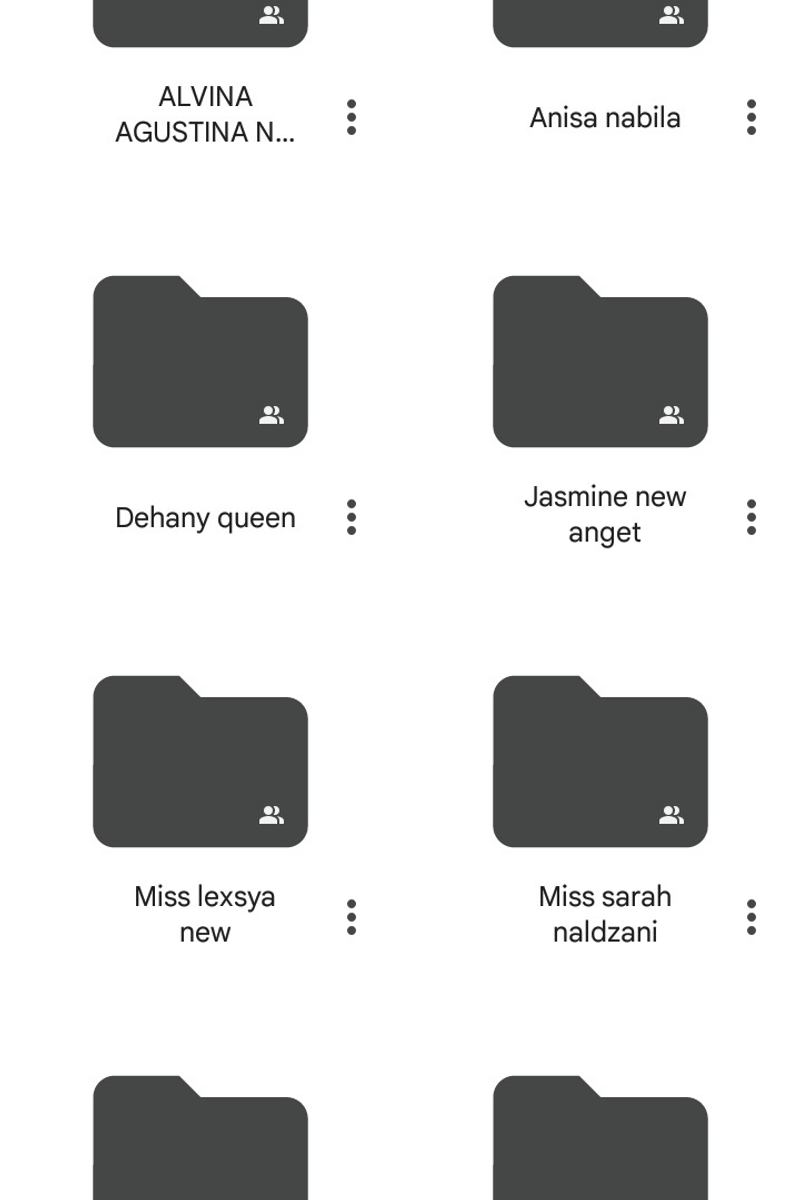Viewport: 800px width, 1200px height.
Task: Open the Jasmine new anget folder
Action: [x=600, y=363]
